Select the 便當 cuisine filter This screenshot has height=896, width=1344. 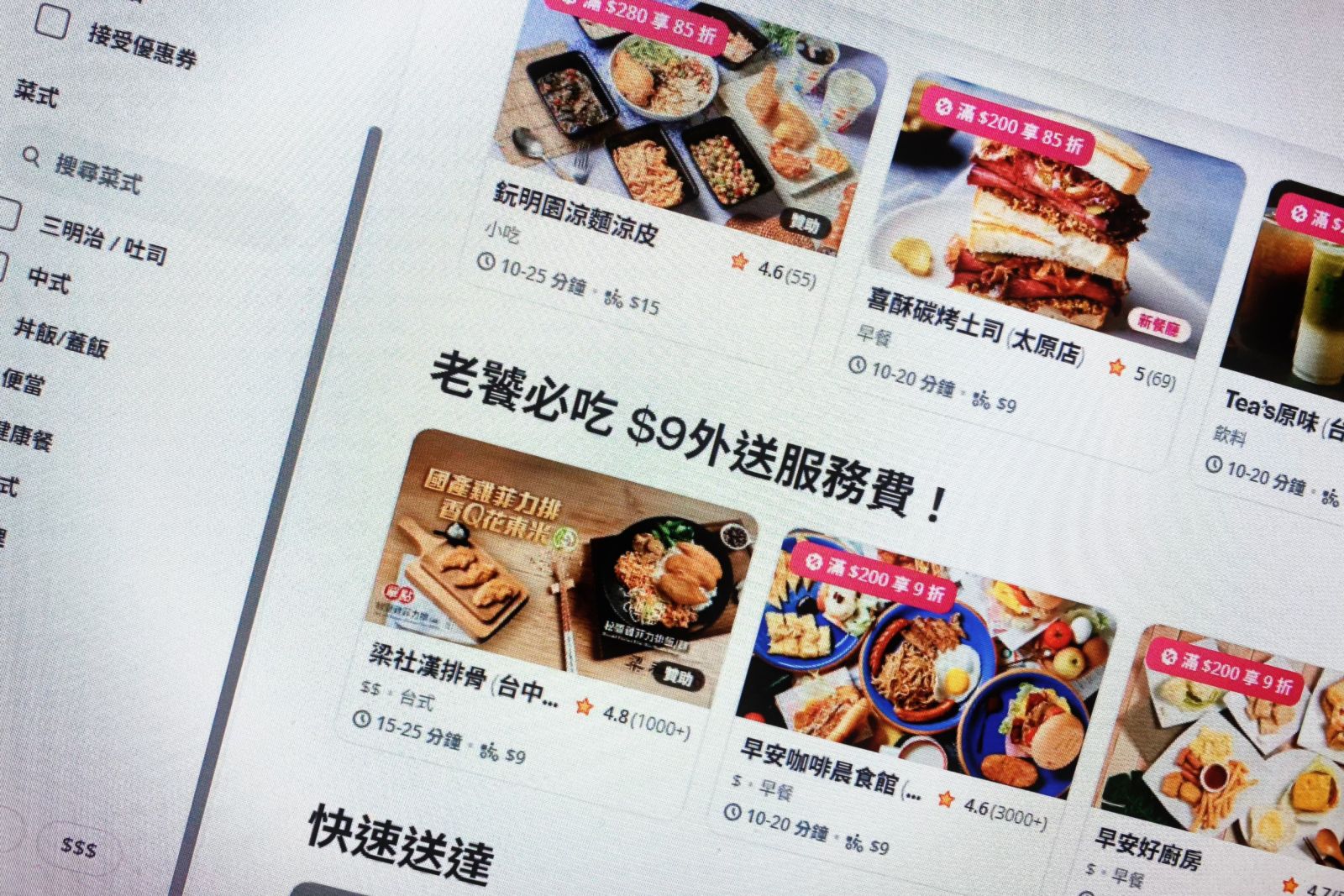(23, 382)
